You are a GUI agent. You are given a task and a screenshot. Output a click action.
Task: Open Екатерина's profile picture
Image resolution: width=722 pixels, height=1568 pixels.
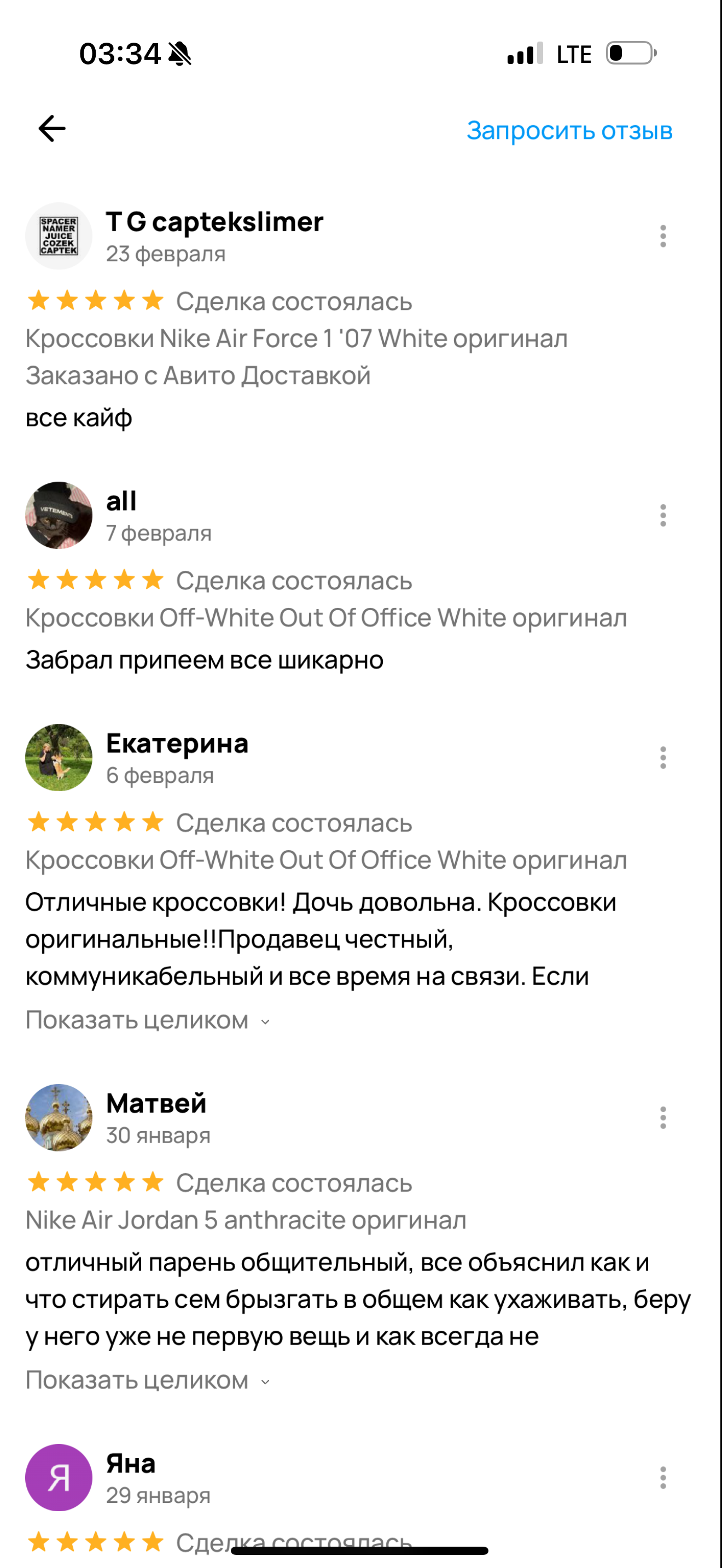[x=59, y=758]
